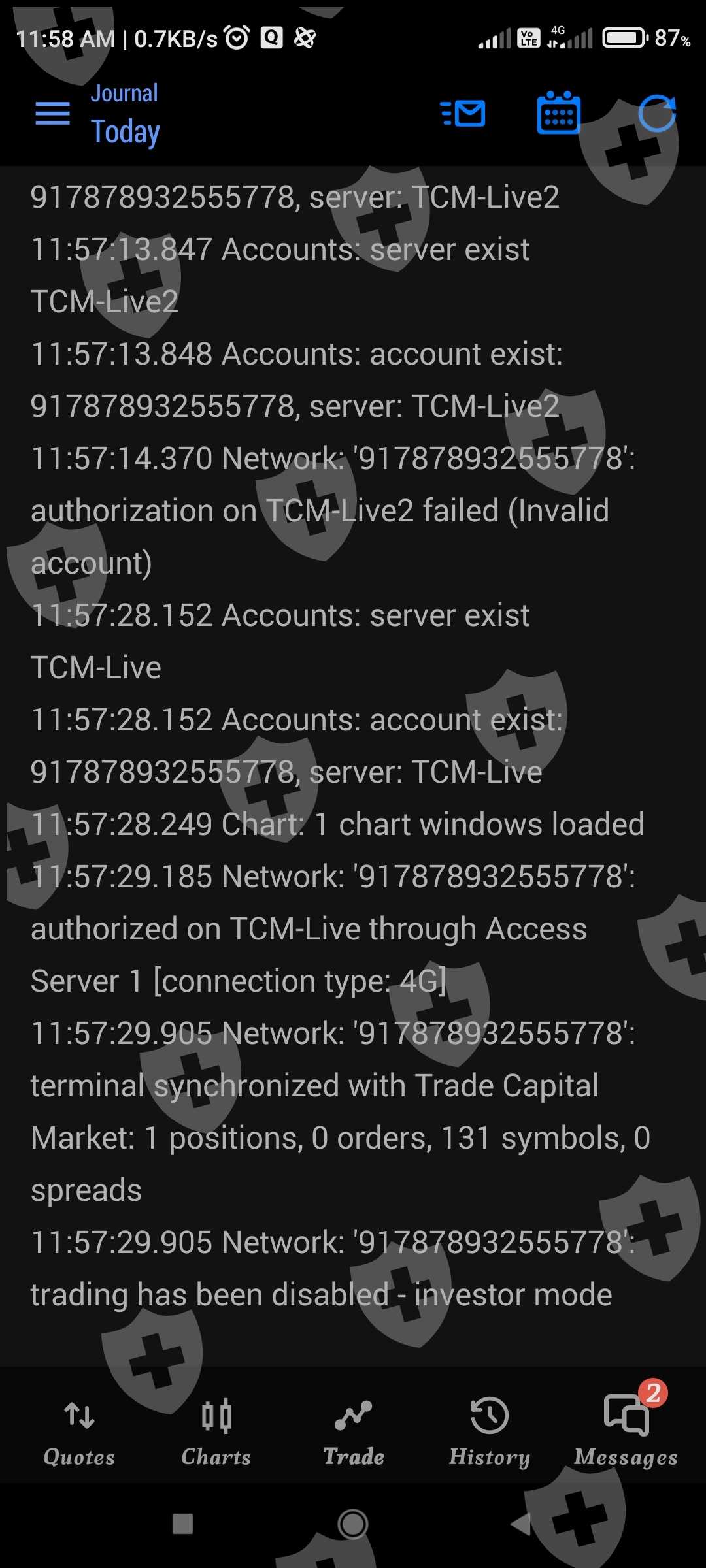Tap the system home button

coord(353,1524)
